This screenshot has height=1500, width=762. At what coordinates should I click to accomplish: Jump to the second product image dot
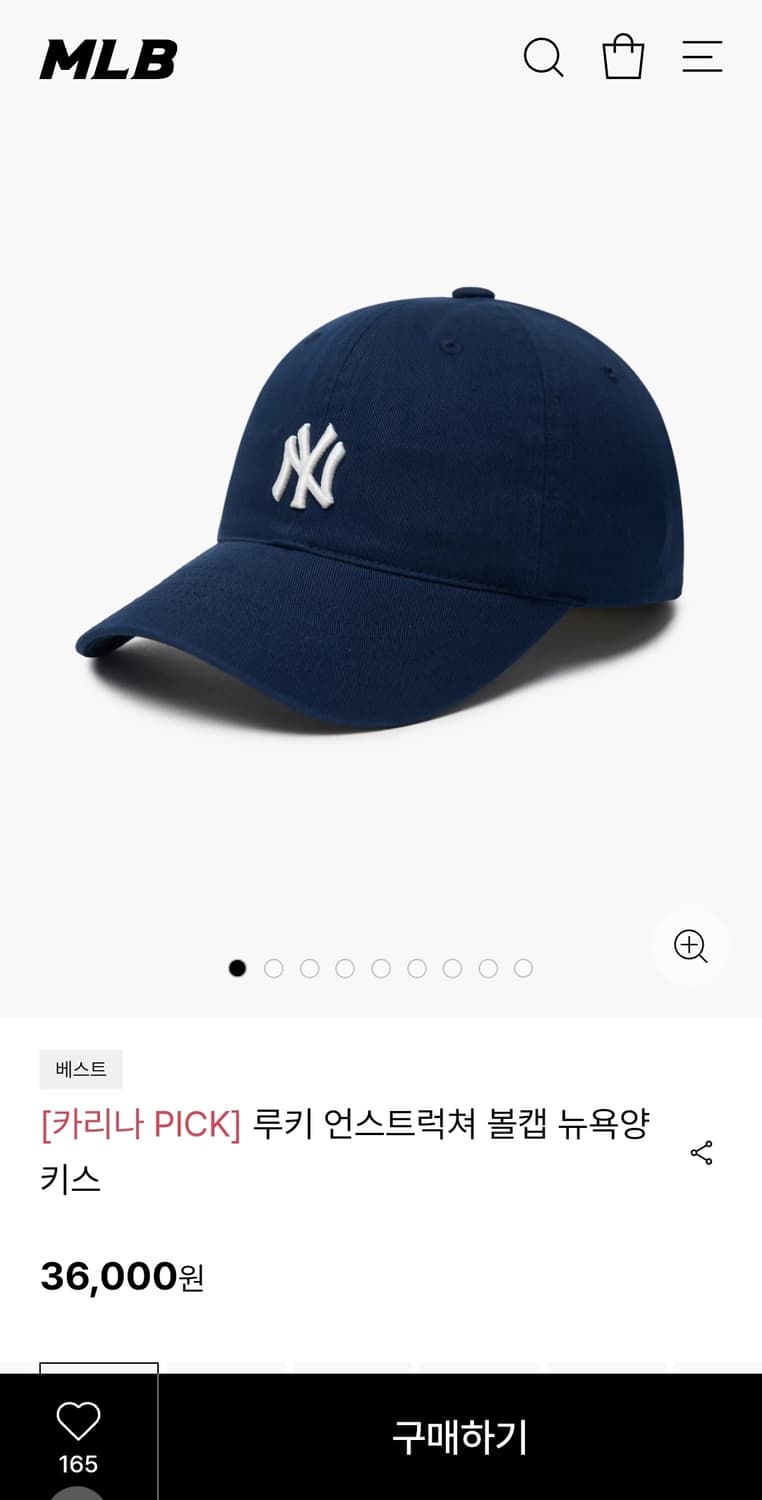pos(273,968)
